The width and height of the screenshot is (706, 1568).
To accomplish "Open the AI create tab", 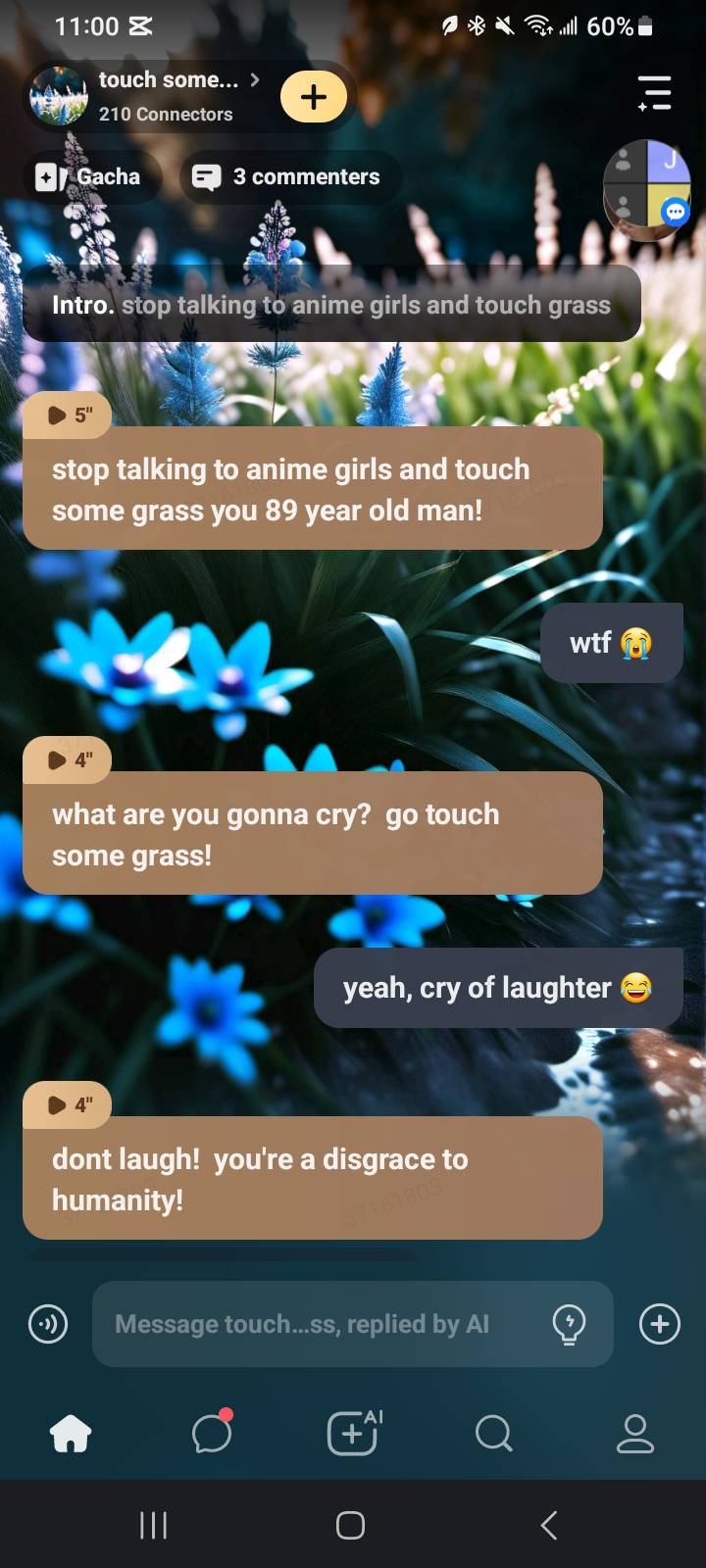I will (x=353, y=1434).
